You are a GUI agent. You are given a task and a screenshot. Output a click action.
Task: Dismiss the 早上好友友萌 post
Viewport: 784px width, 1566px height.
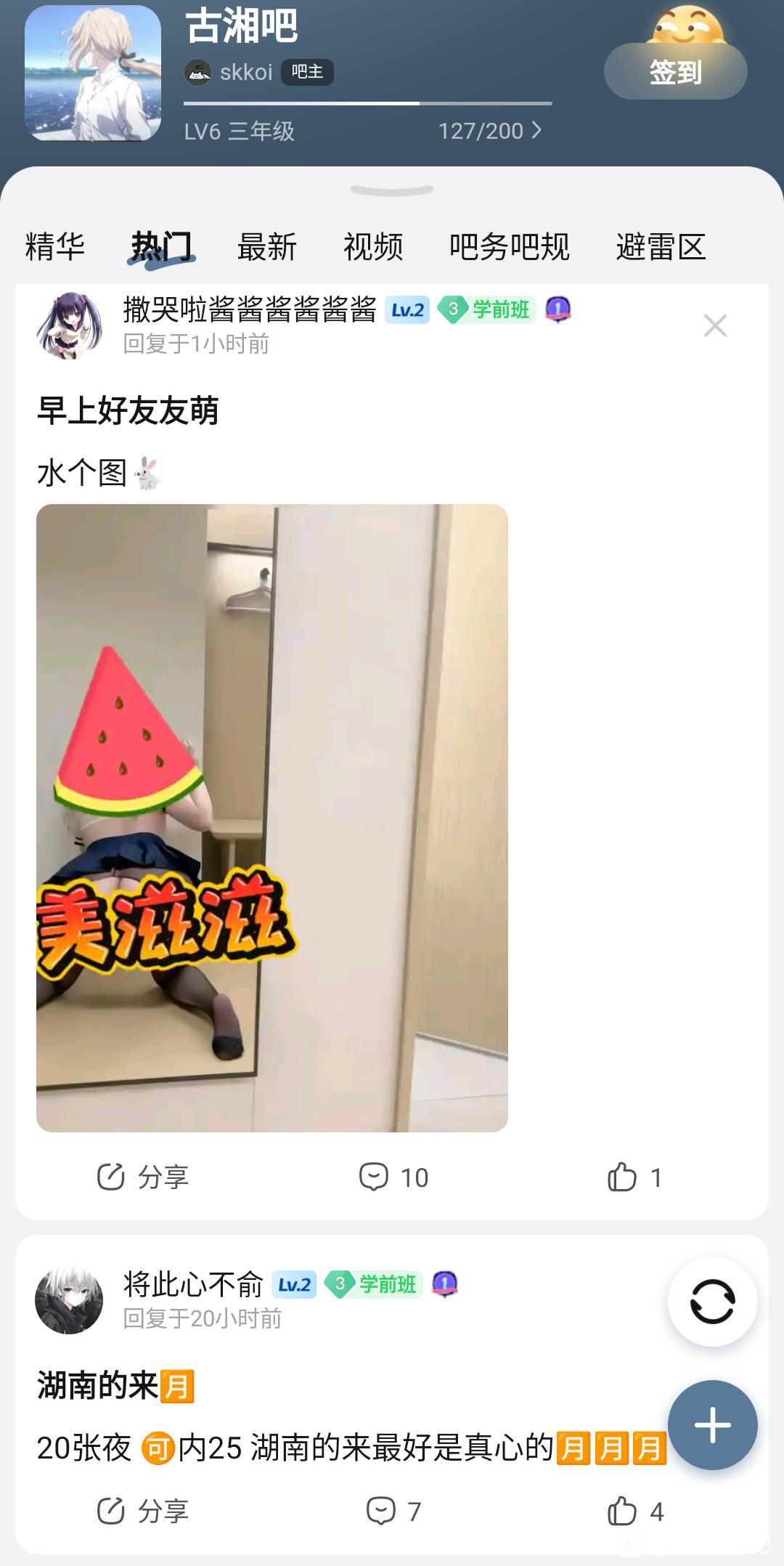pyautogui.click(x=715, y=326)
